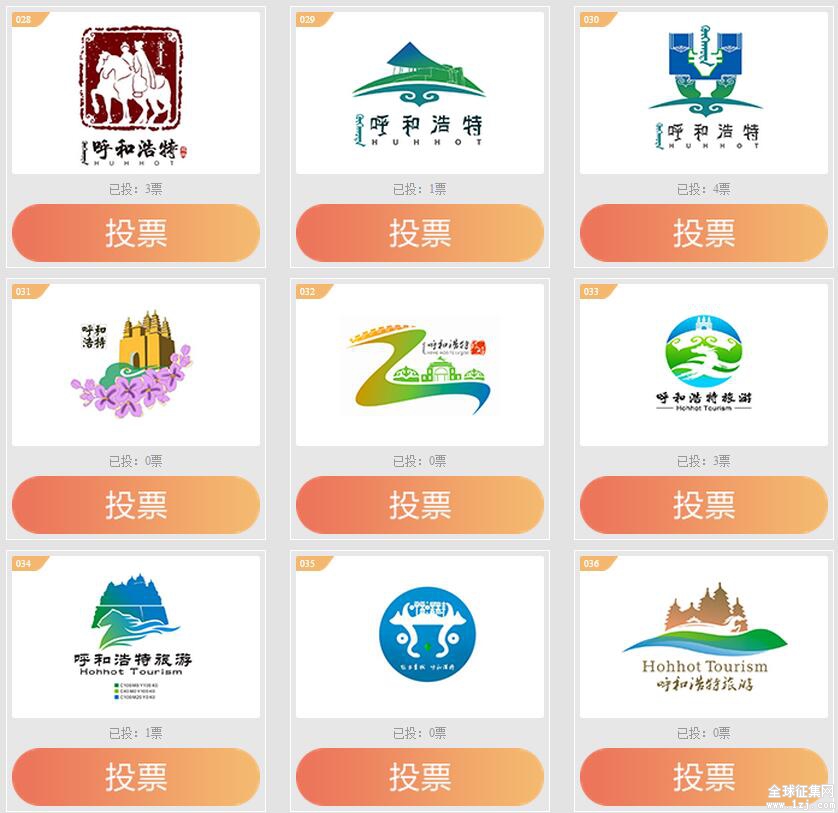The width and height of the screenshot is (838, 813).
Task: View entry 034 horse logo image
Action: (x=136, y=637)
